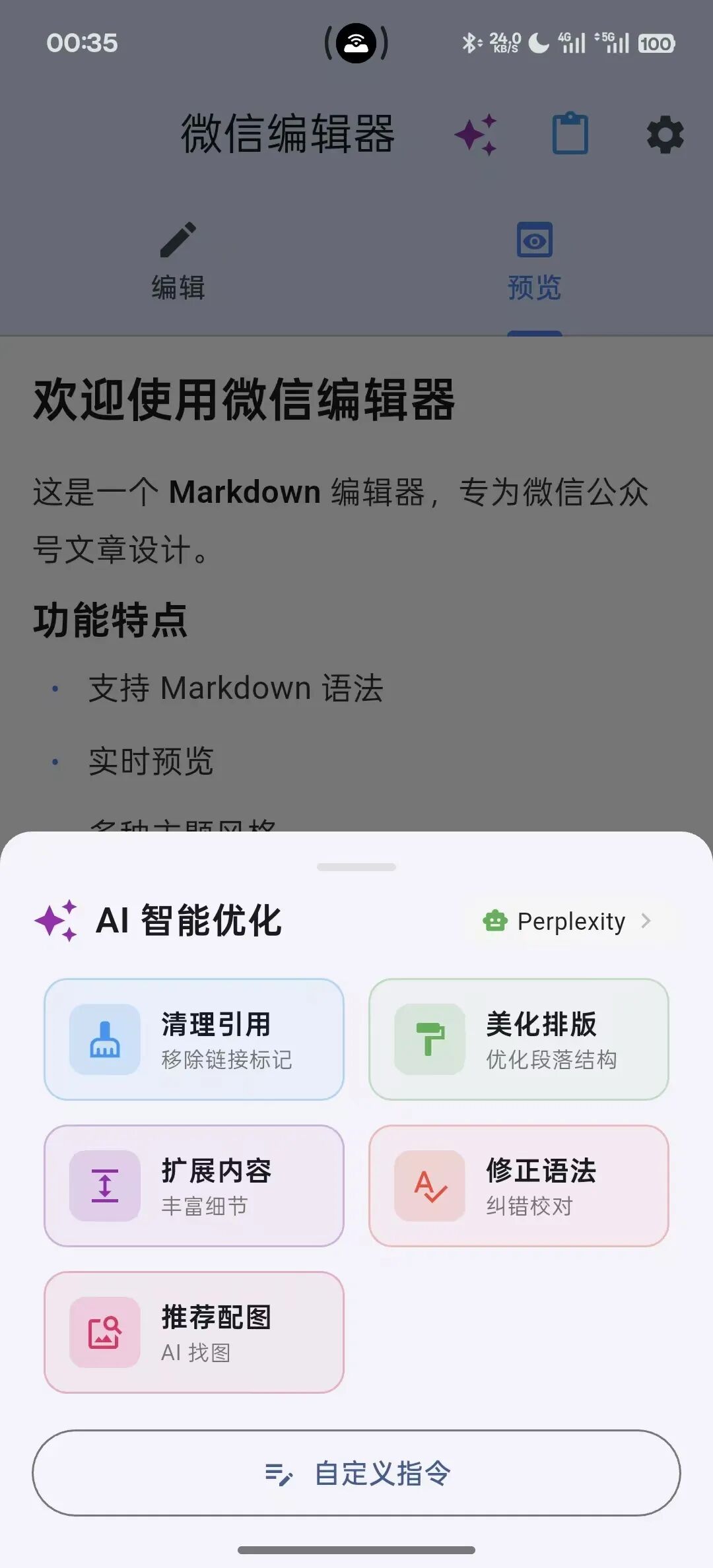Select 清理引用 to remove link marks
713x1568 pixels.
194,1039
